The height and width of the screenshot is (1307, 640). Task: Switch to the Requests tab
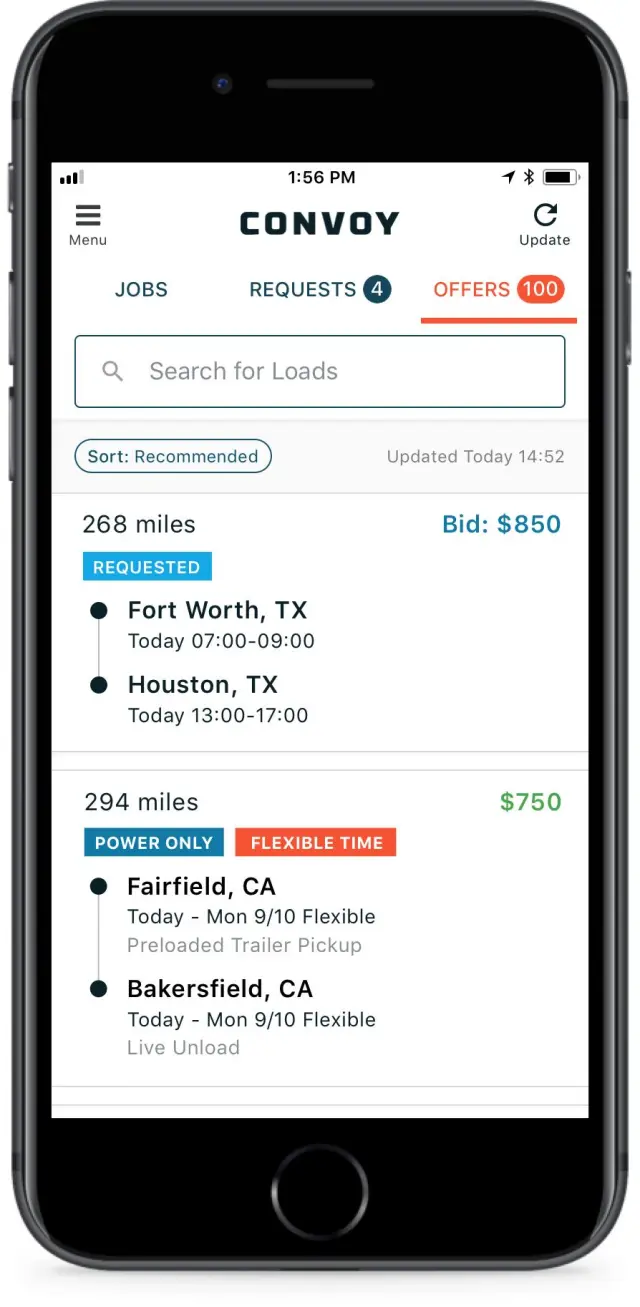click(319, 290)
